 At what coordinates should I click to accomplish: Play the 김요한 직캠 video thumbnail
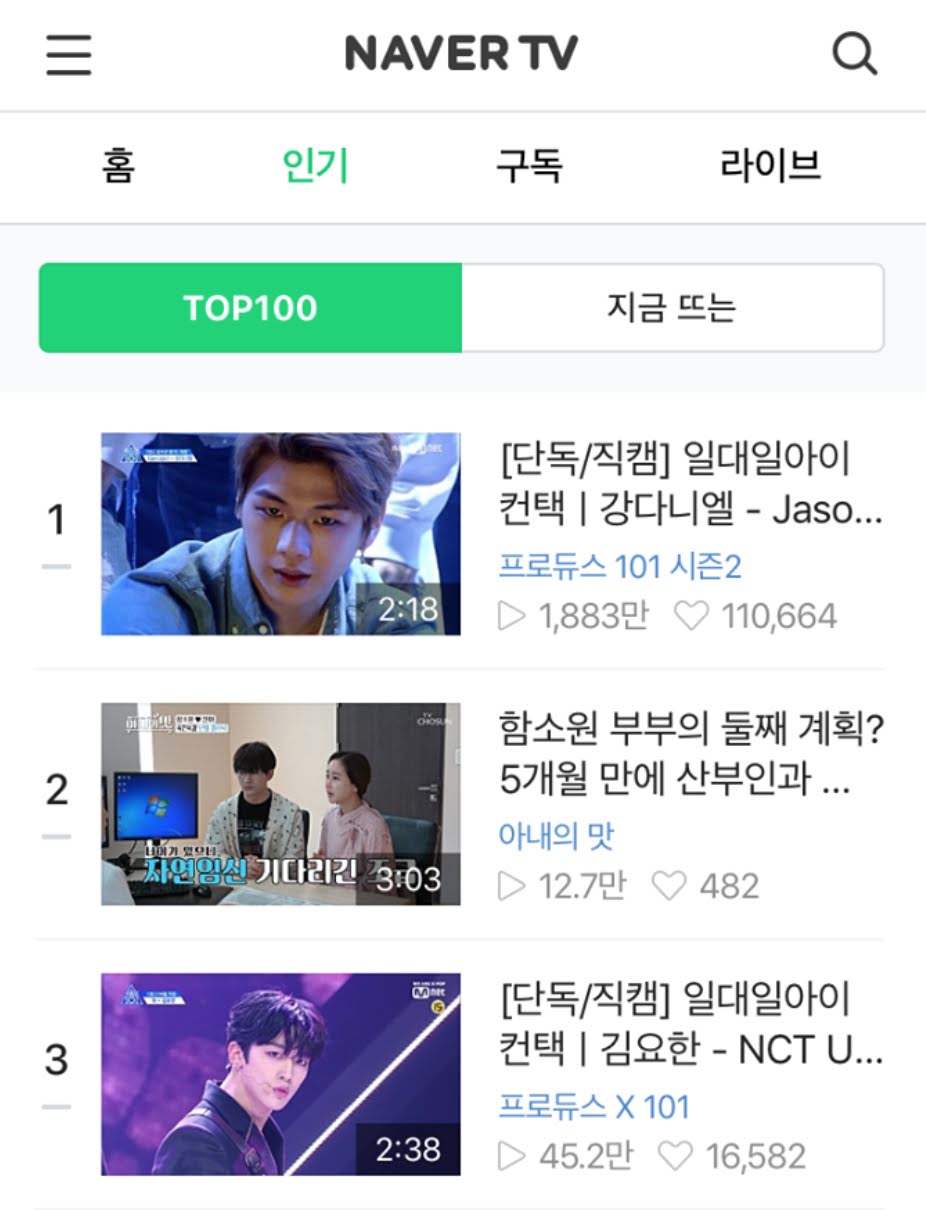[x=281, y=1074]
